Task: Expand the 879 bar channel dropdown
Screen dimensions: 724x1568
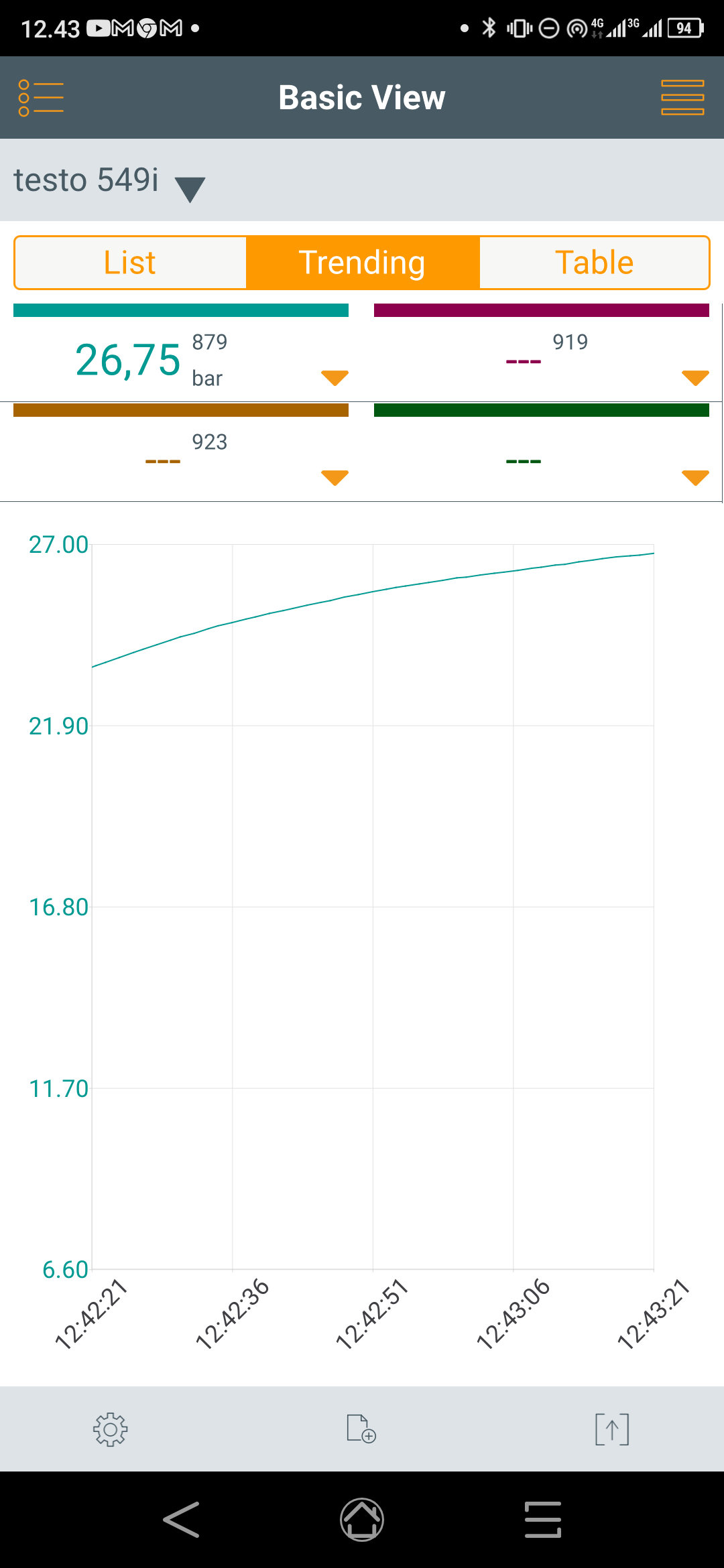Action: 335,378
